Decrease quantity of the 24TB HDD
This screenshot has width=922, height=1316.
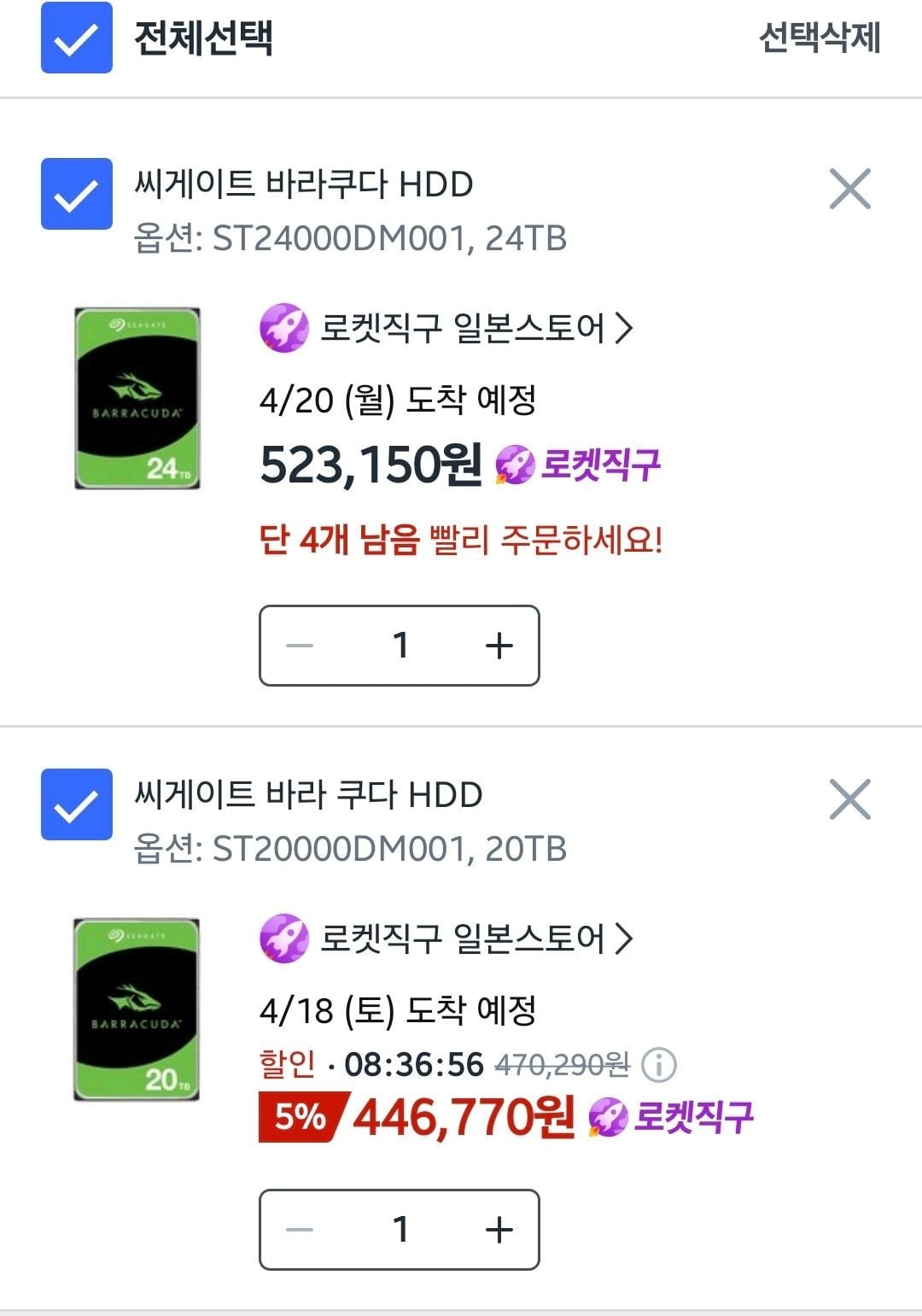(x=300, y=646)
